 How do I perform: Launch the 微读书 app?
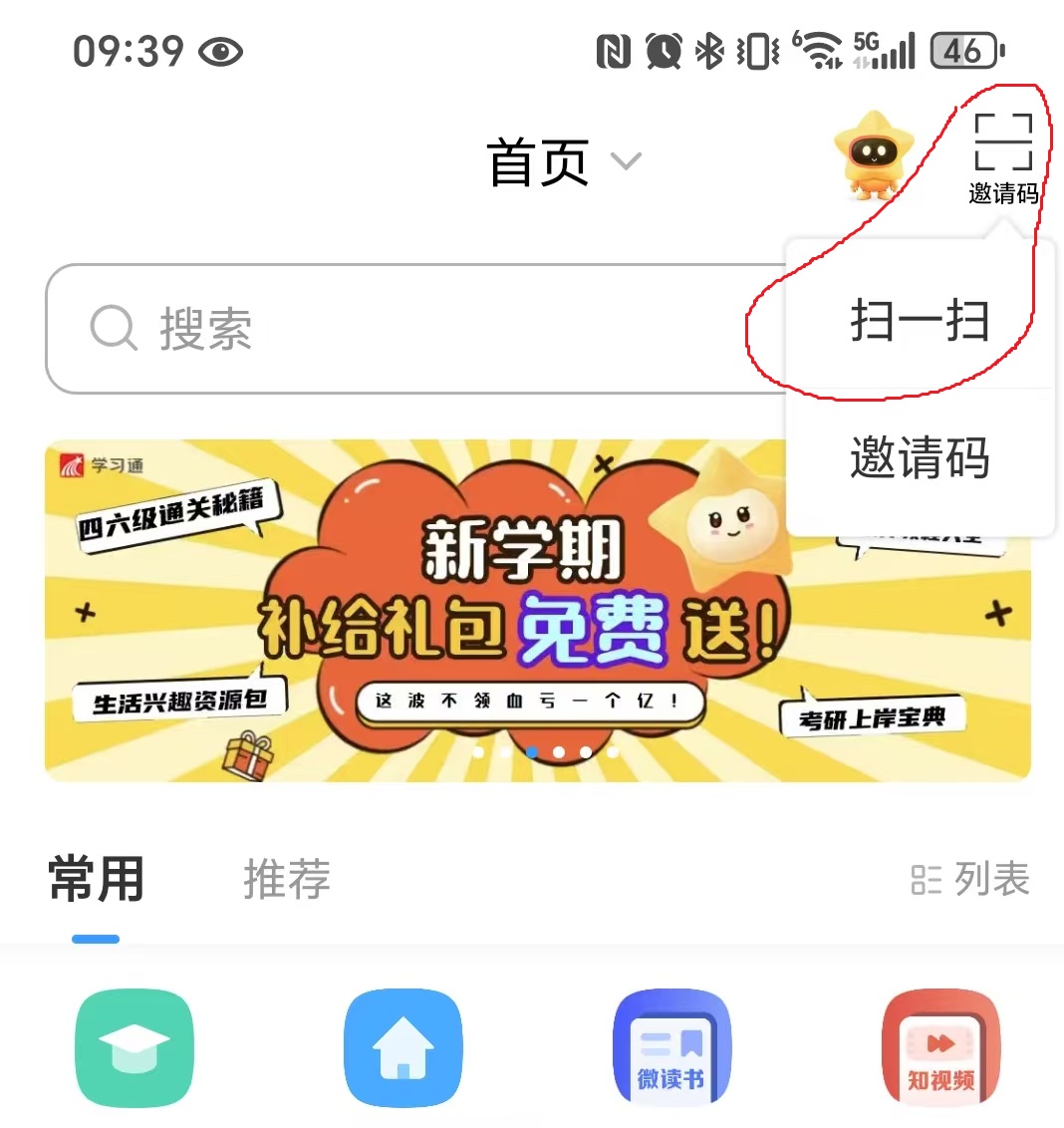(670, 1047)
